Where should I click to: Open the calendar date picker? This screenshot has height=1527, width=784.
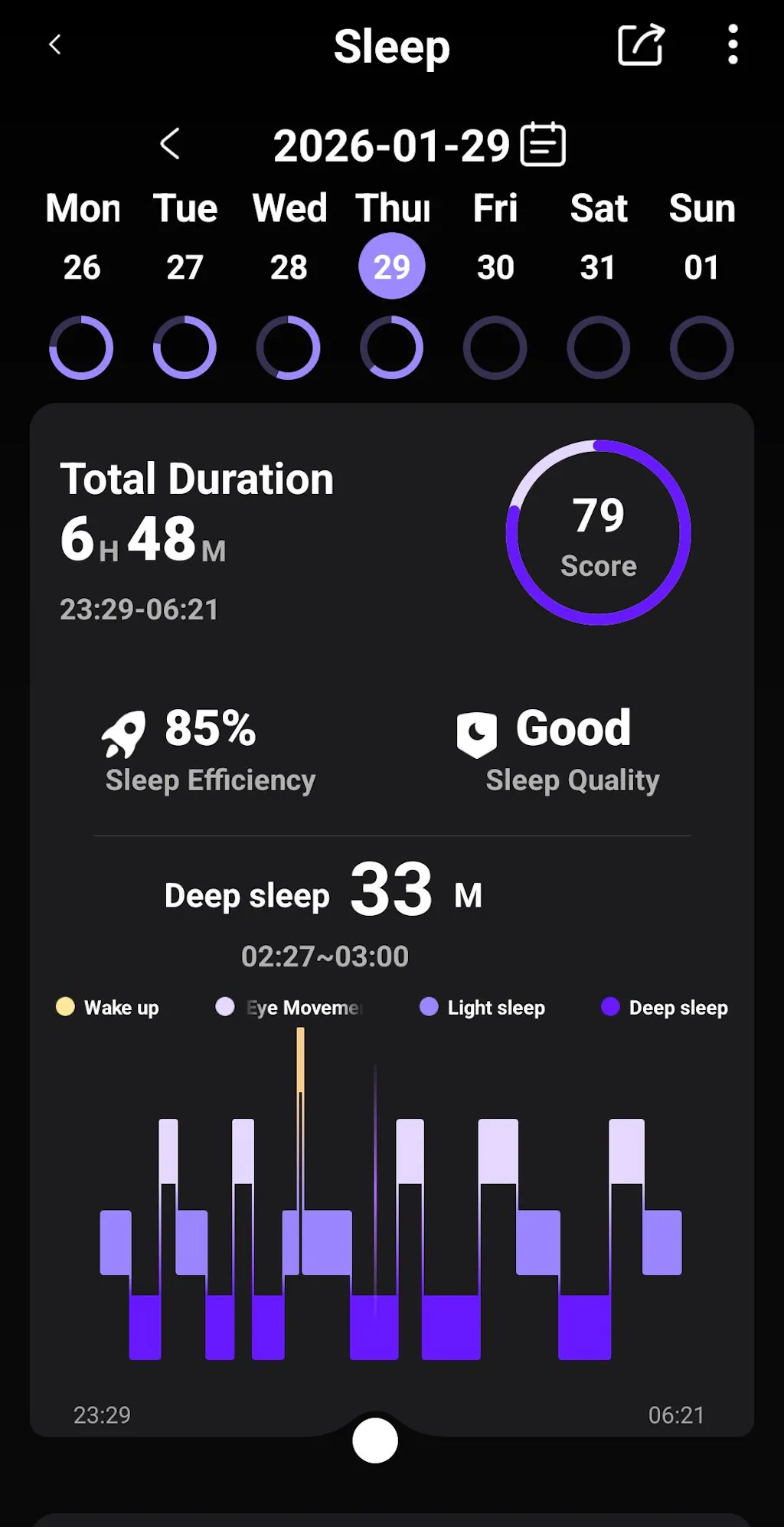(543, 144)
